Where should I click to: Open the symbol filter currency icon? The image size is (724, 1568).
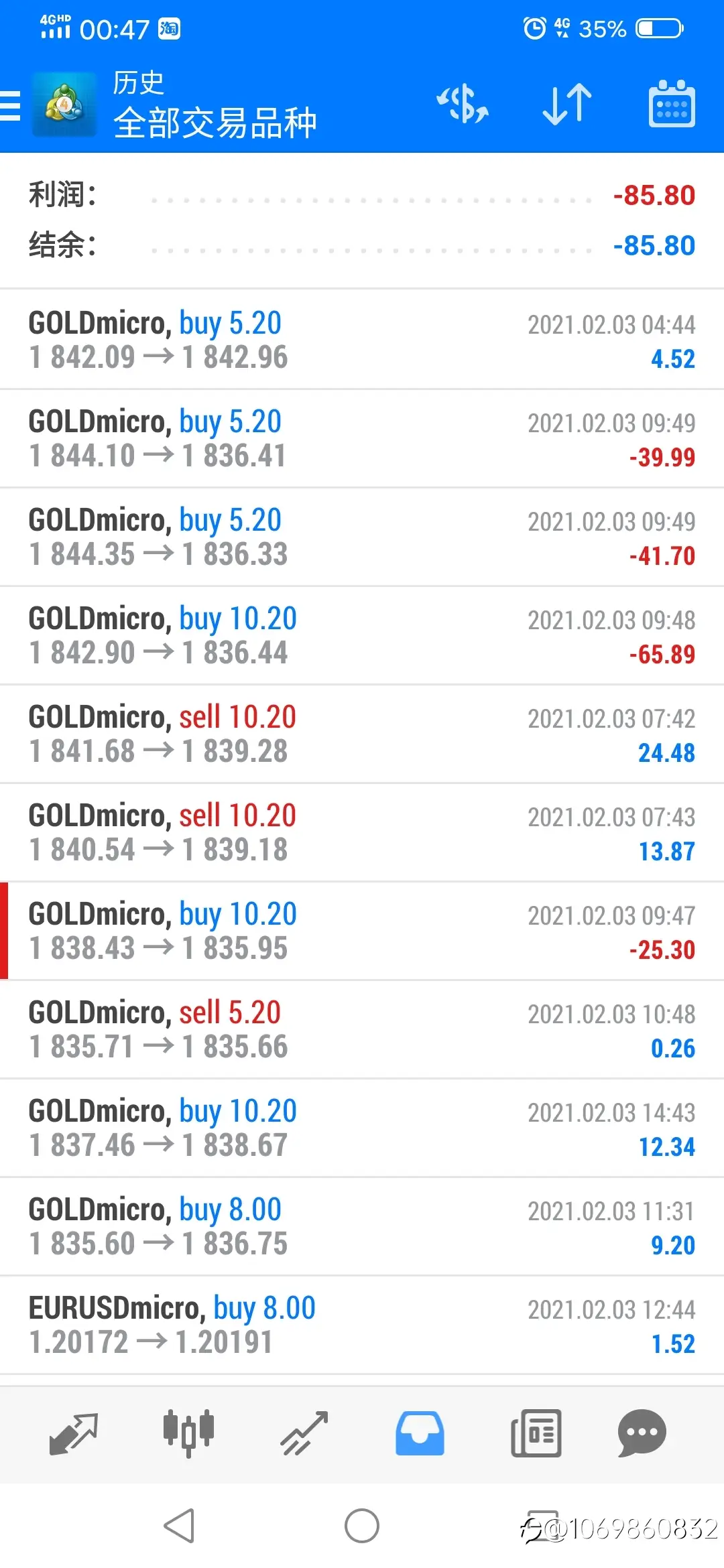pos(463,105)
